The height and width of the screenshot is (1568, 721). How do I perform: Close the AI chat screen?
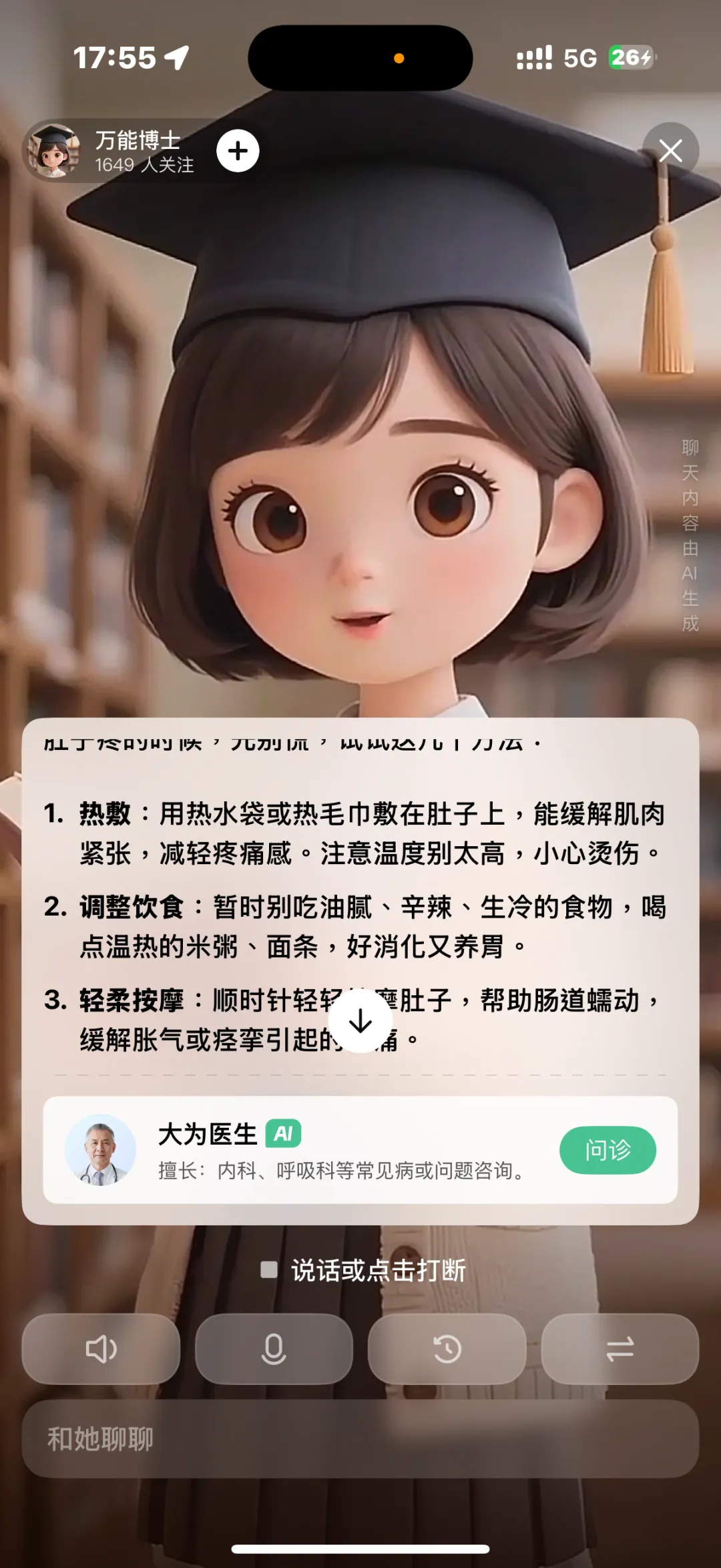coord(670,151)
